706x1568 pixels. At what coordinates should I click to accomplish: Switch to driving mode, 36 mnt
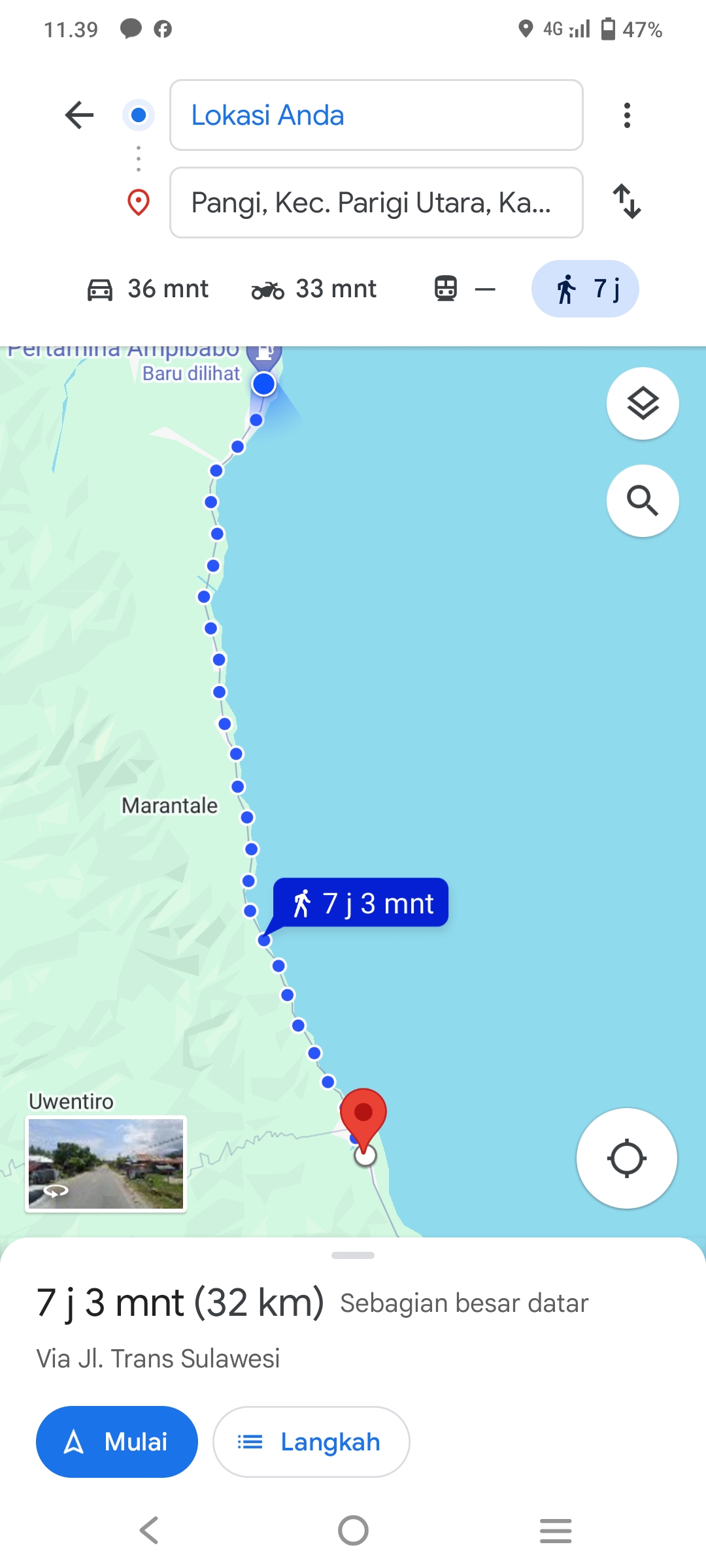148,289
